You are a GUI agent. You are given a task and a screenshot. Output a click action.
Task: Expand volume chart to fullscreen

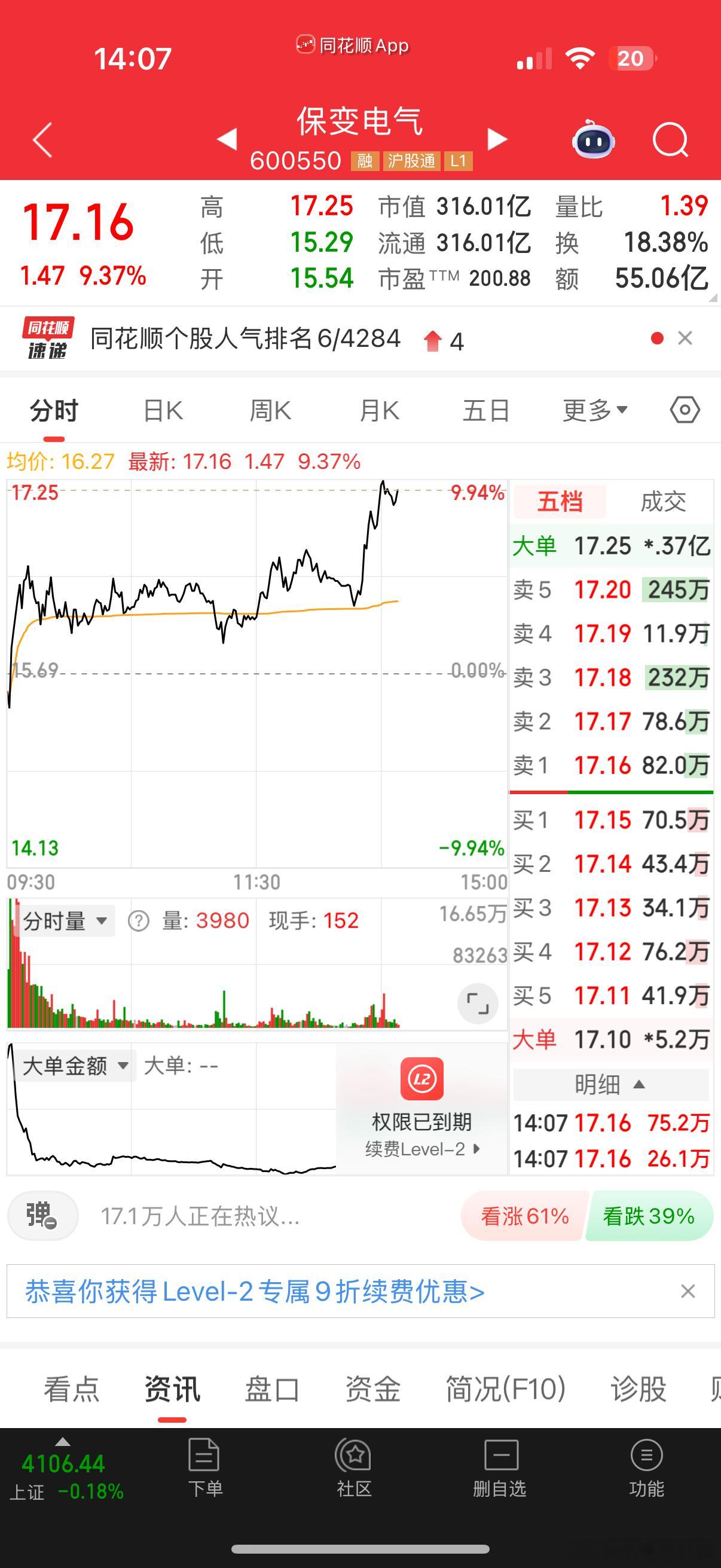tap(478, 1003)
